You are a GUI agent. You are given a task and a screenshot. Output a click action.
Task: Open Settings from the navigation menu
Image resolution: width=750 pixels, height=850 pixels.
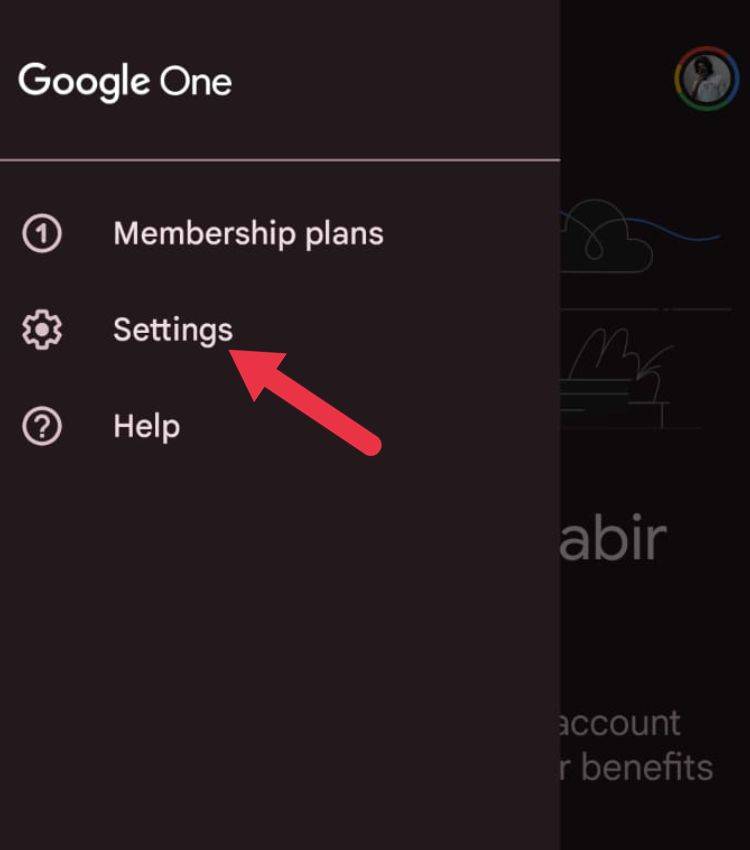pyautogui.click(x=172, y=327)
